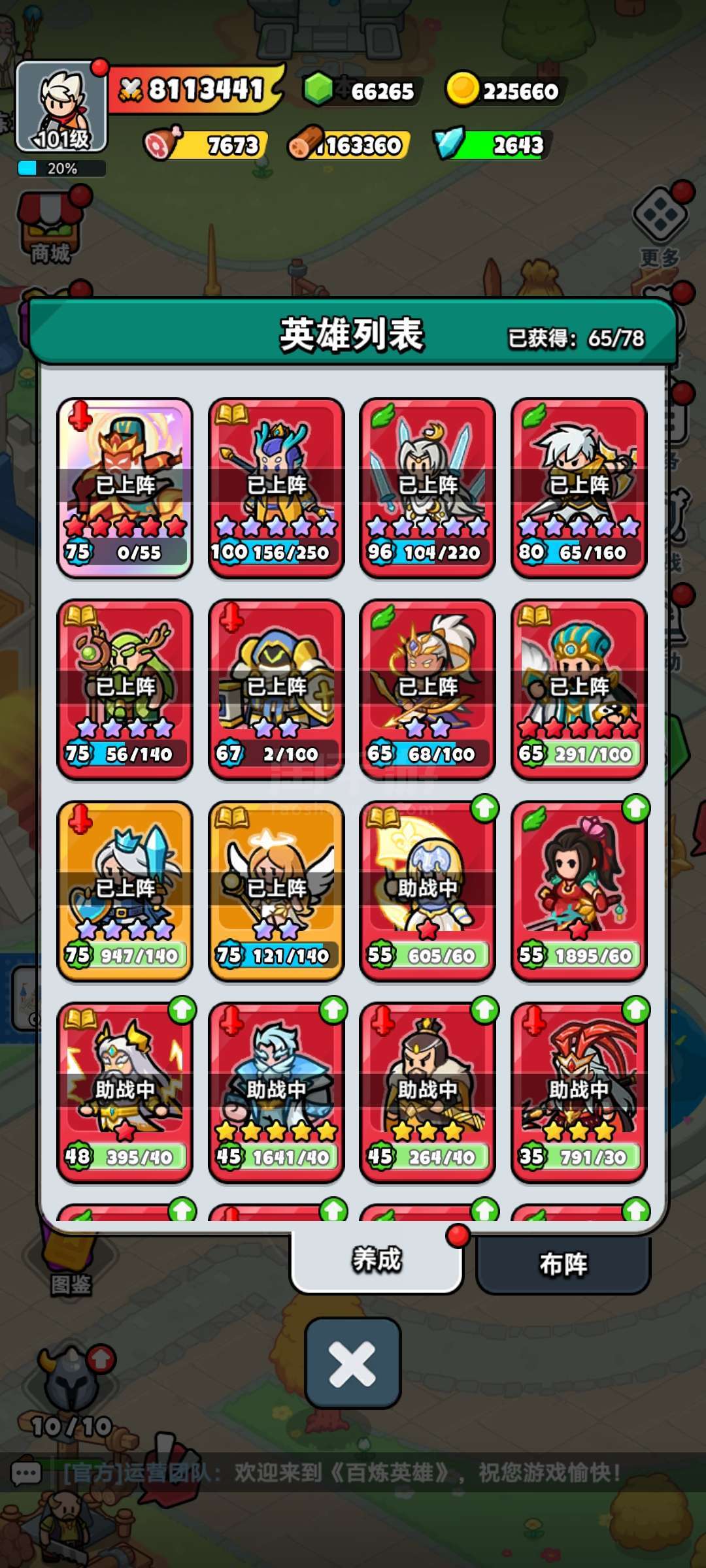Open orange hero card showing 947/140
The height and width of the screenshot is (1568, 706).
click(x=125, y=891)
